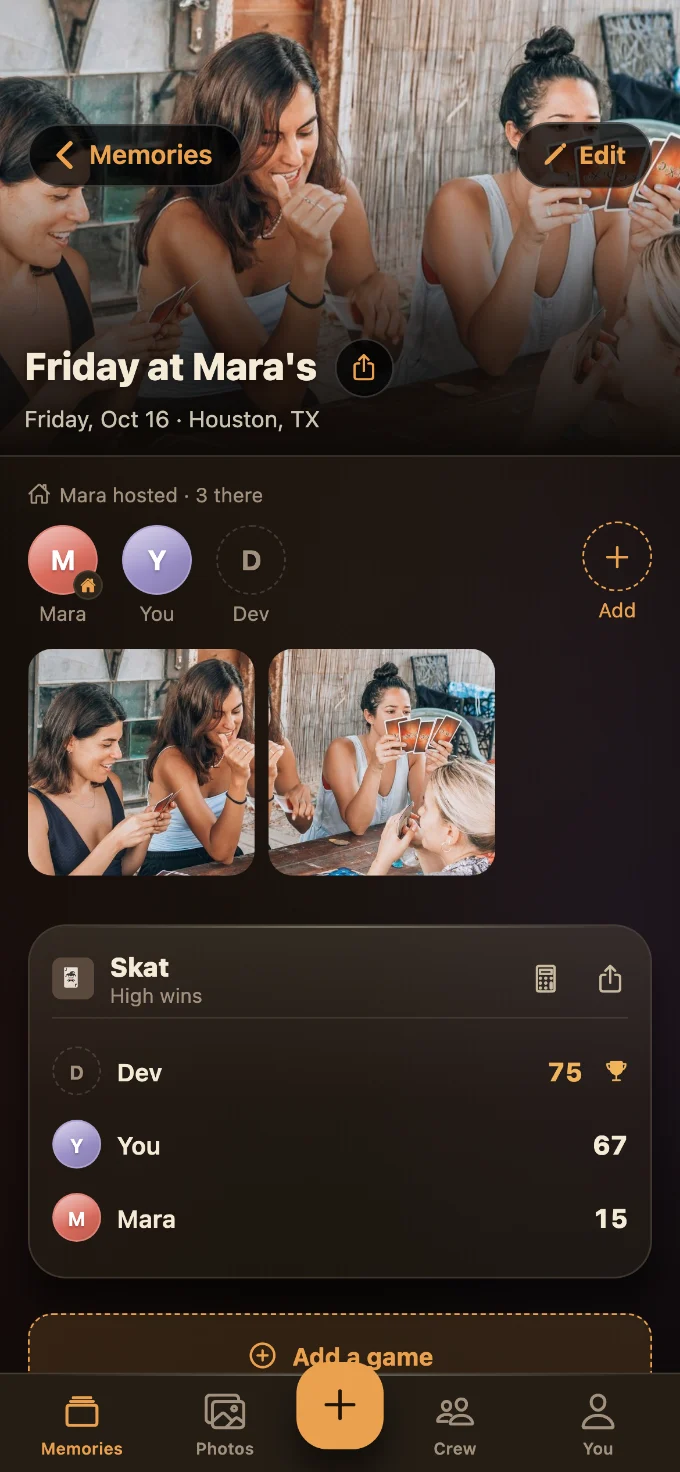Go back to Memories
This screenshot has width=680, height=1472.
135,155
